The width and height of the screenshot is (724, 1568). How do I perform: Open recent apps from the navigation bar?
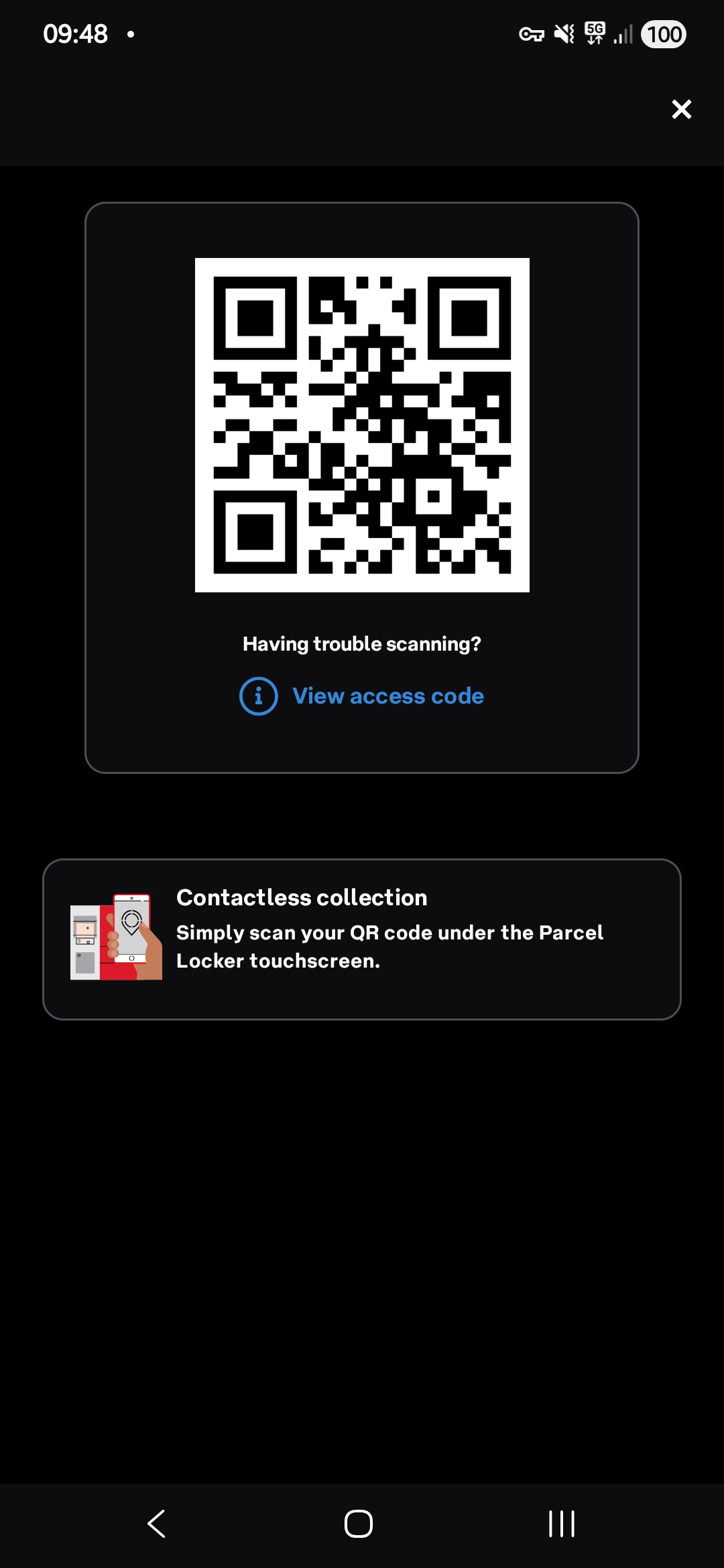pos(561,1524)
